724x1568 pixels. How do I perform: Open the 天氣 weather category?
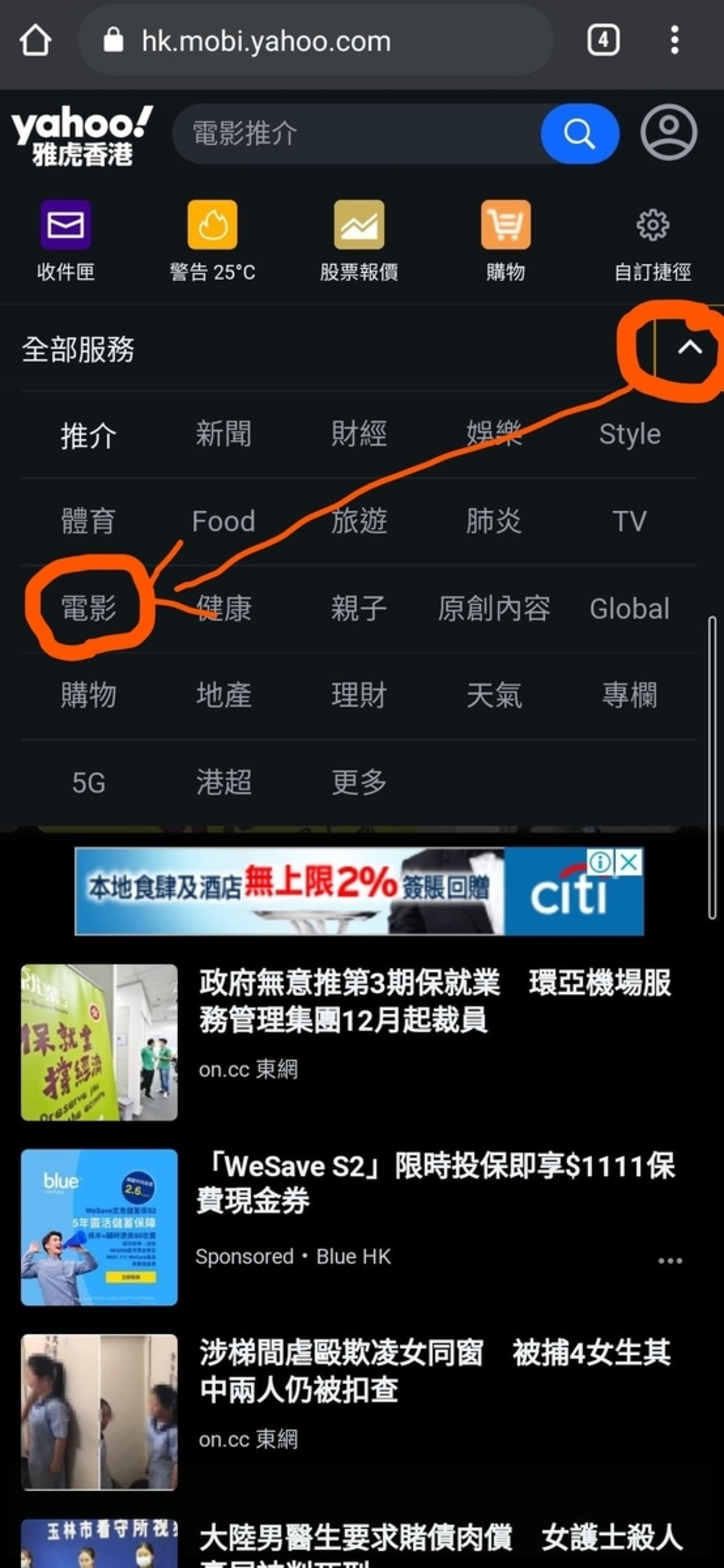(x=494, y=695)
